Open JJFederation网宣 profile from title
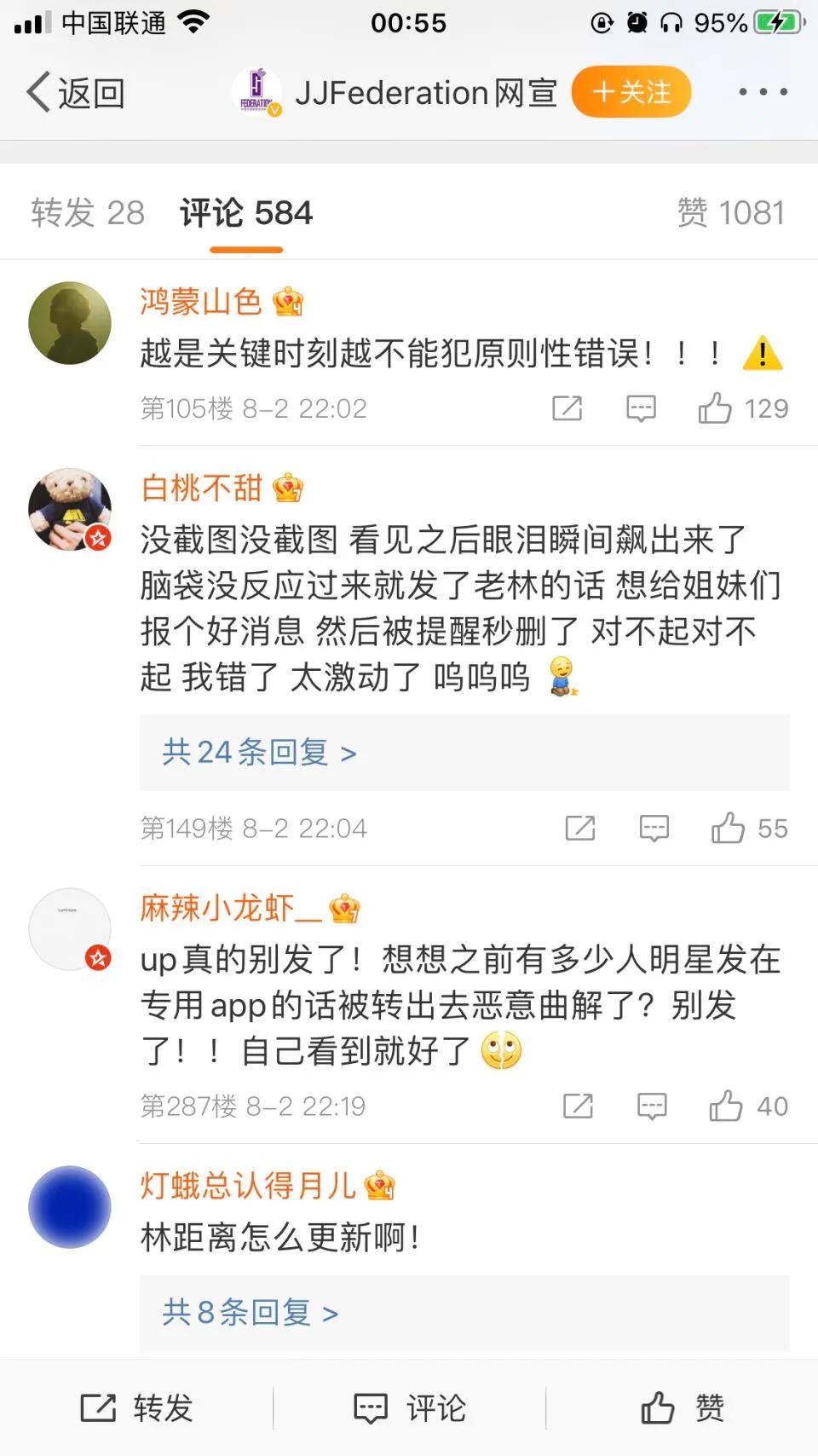 [x=426, y=92]
